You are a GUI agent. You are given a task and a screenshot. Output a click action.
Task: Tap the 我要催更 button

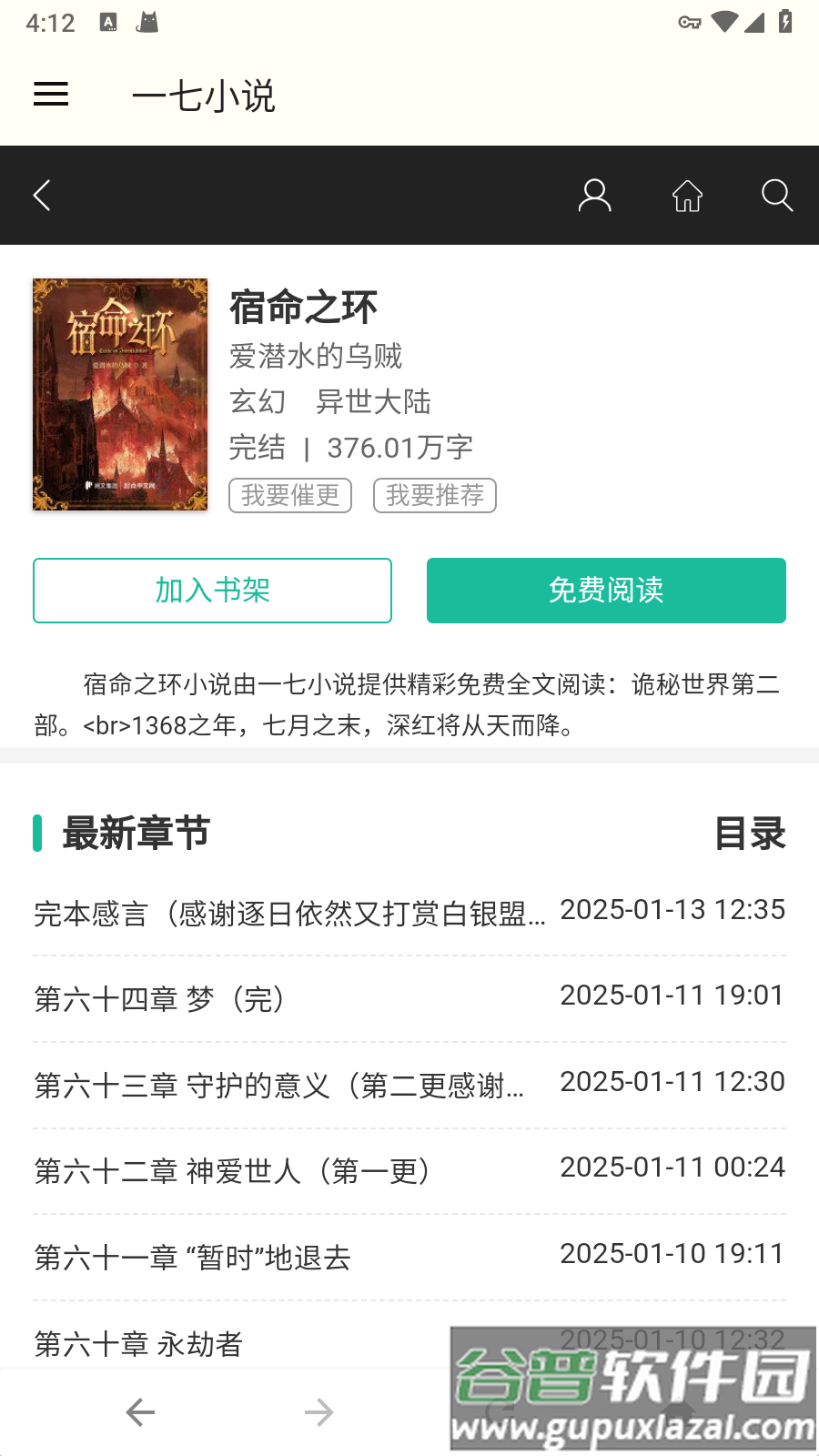290,495
